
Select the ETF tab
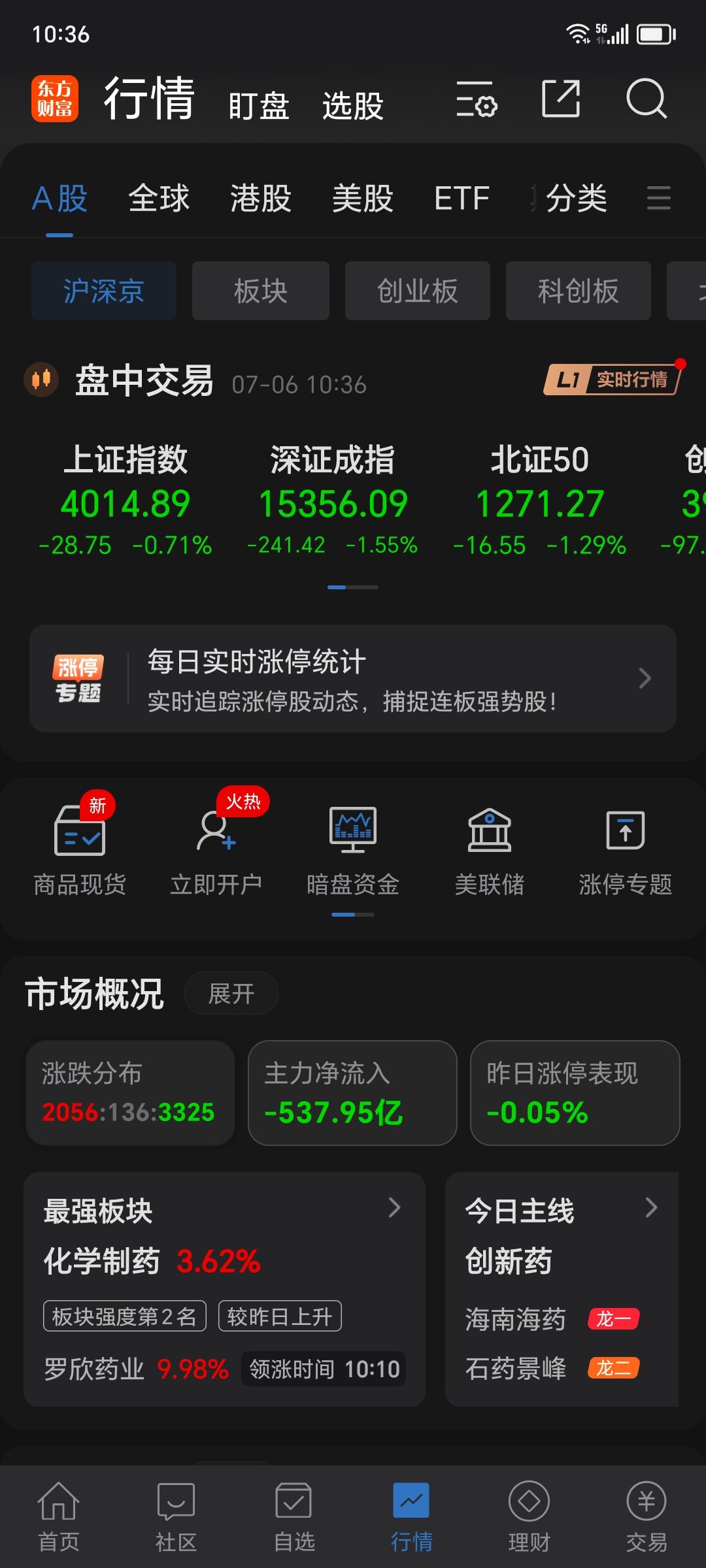tap(462, 198)
